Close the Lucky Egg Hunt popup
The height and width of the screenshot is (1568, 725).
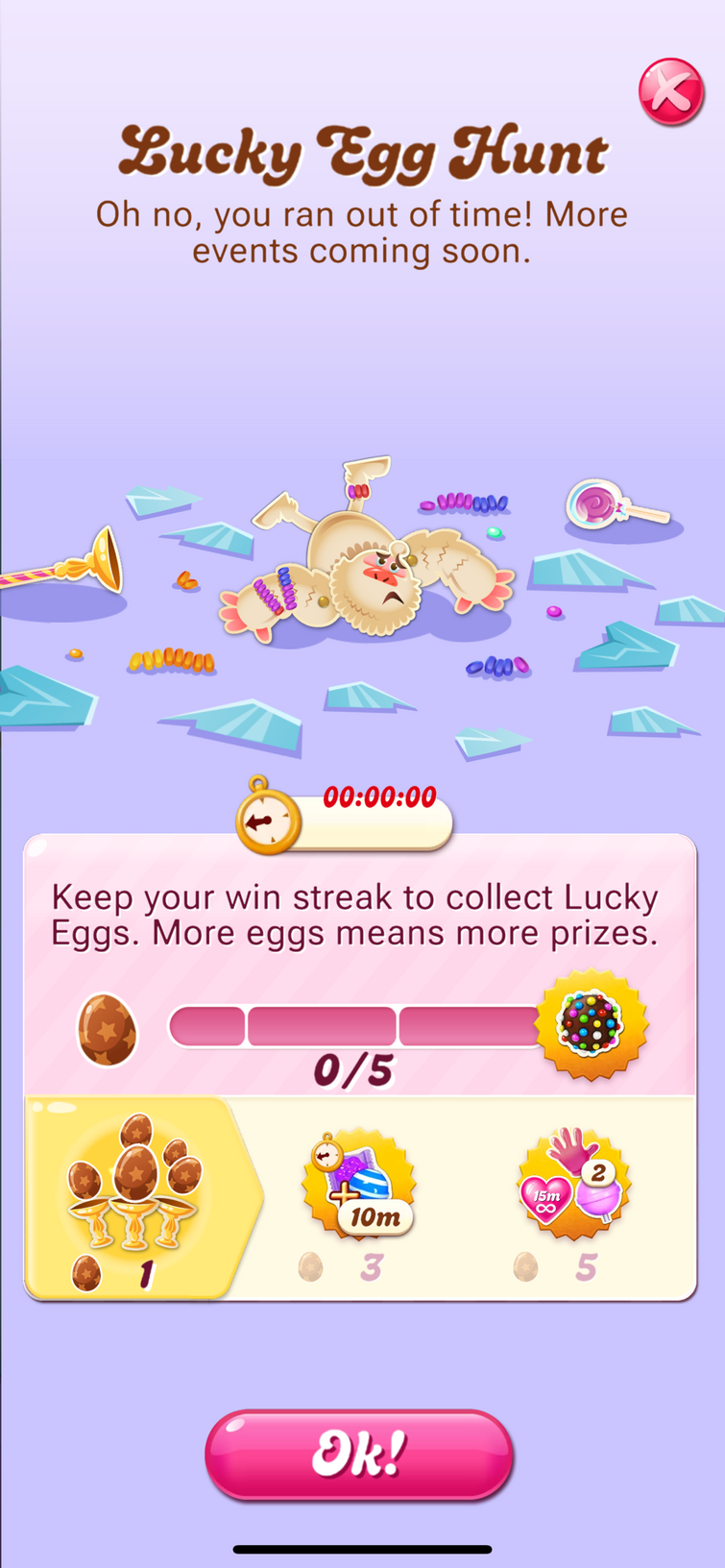pyautogui.click(x=671, y=92)
